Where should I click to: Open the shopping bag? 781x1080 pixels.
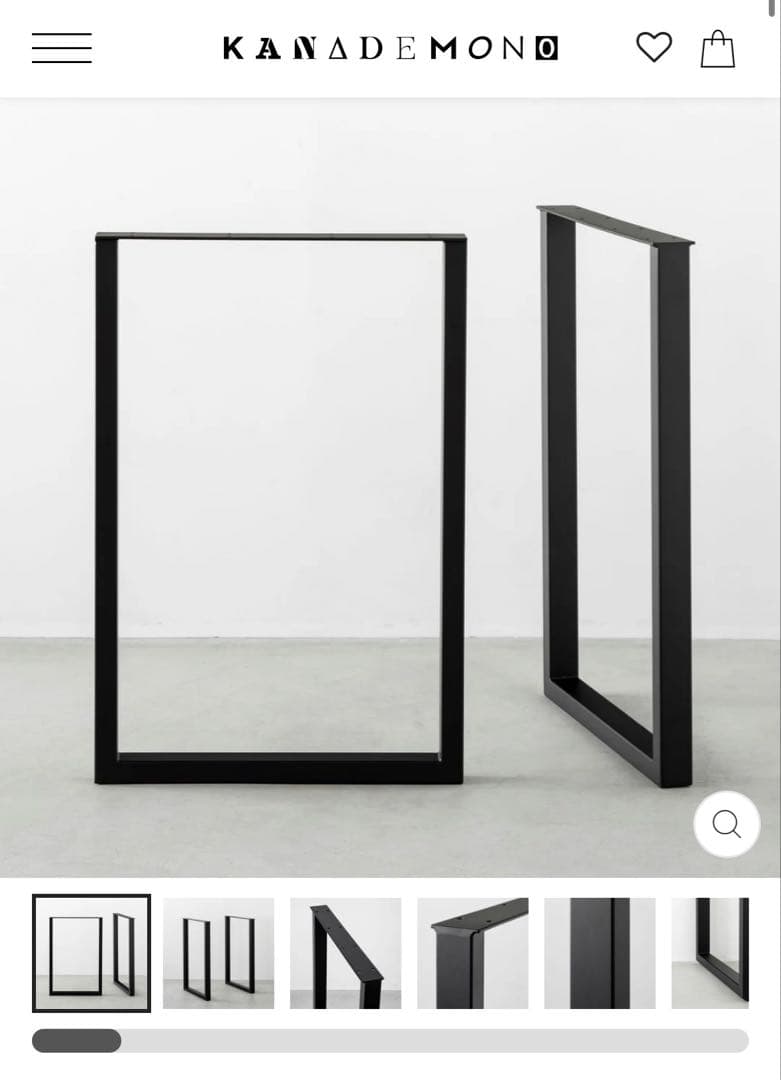point(717,48)
